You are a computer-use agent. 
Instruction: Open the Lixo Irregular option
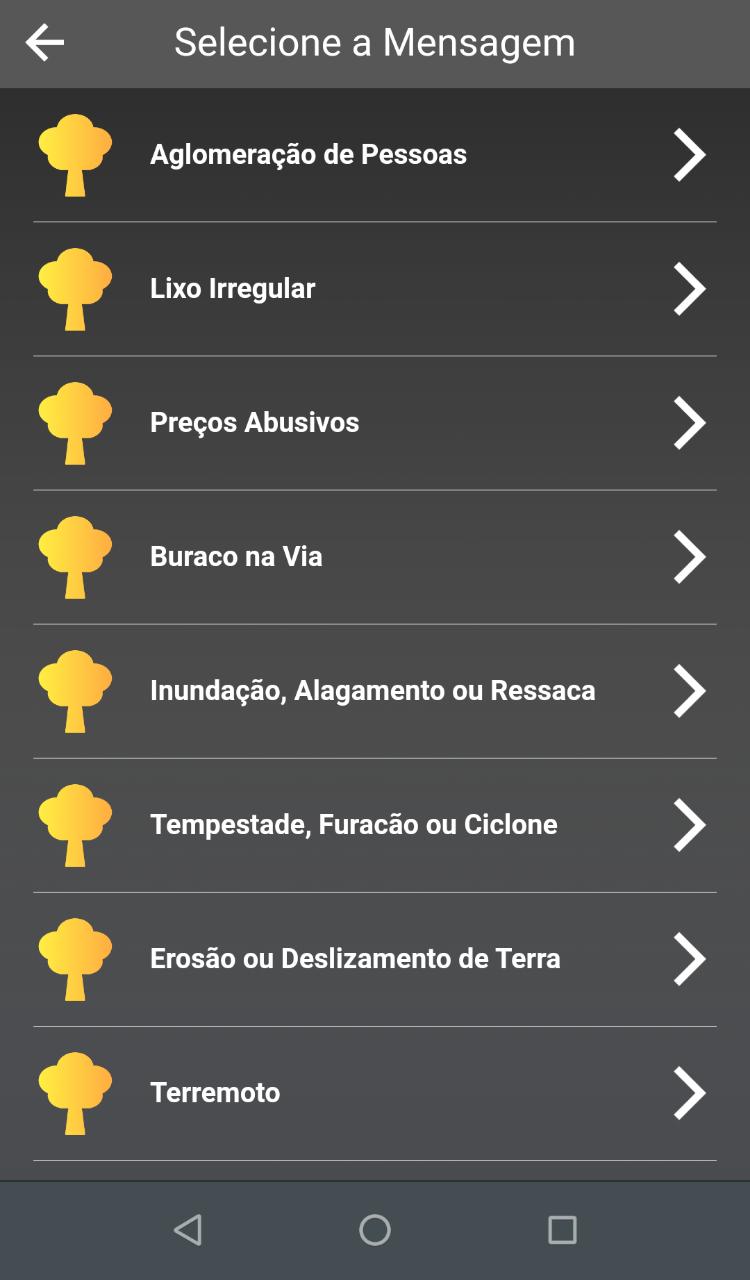[x=375, y=289]
